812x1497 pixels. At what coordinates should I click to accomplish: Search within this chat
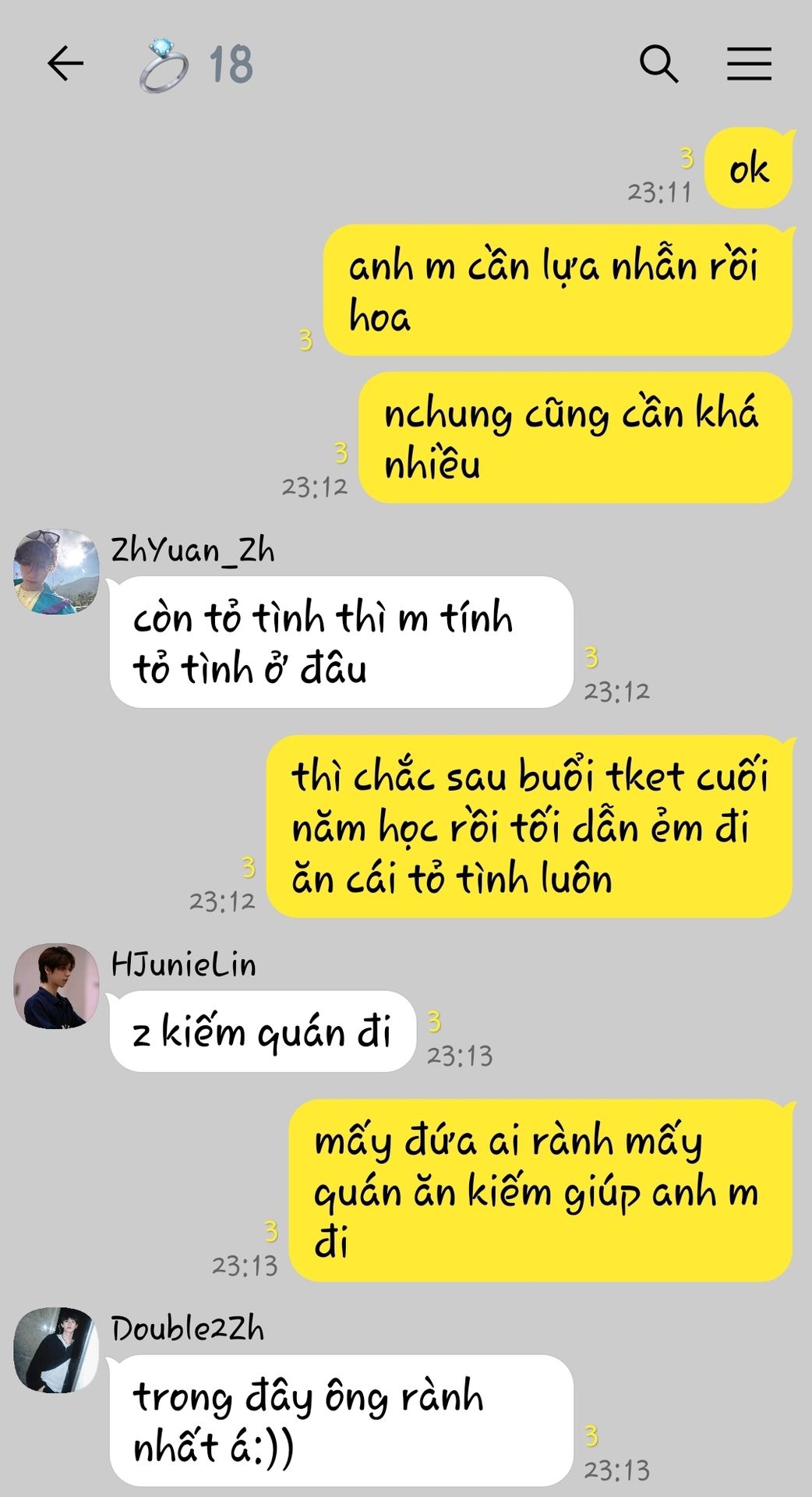click(658, 64)
